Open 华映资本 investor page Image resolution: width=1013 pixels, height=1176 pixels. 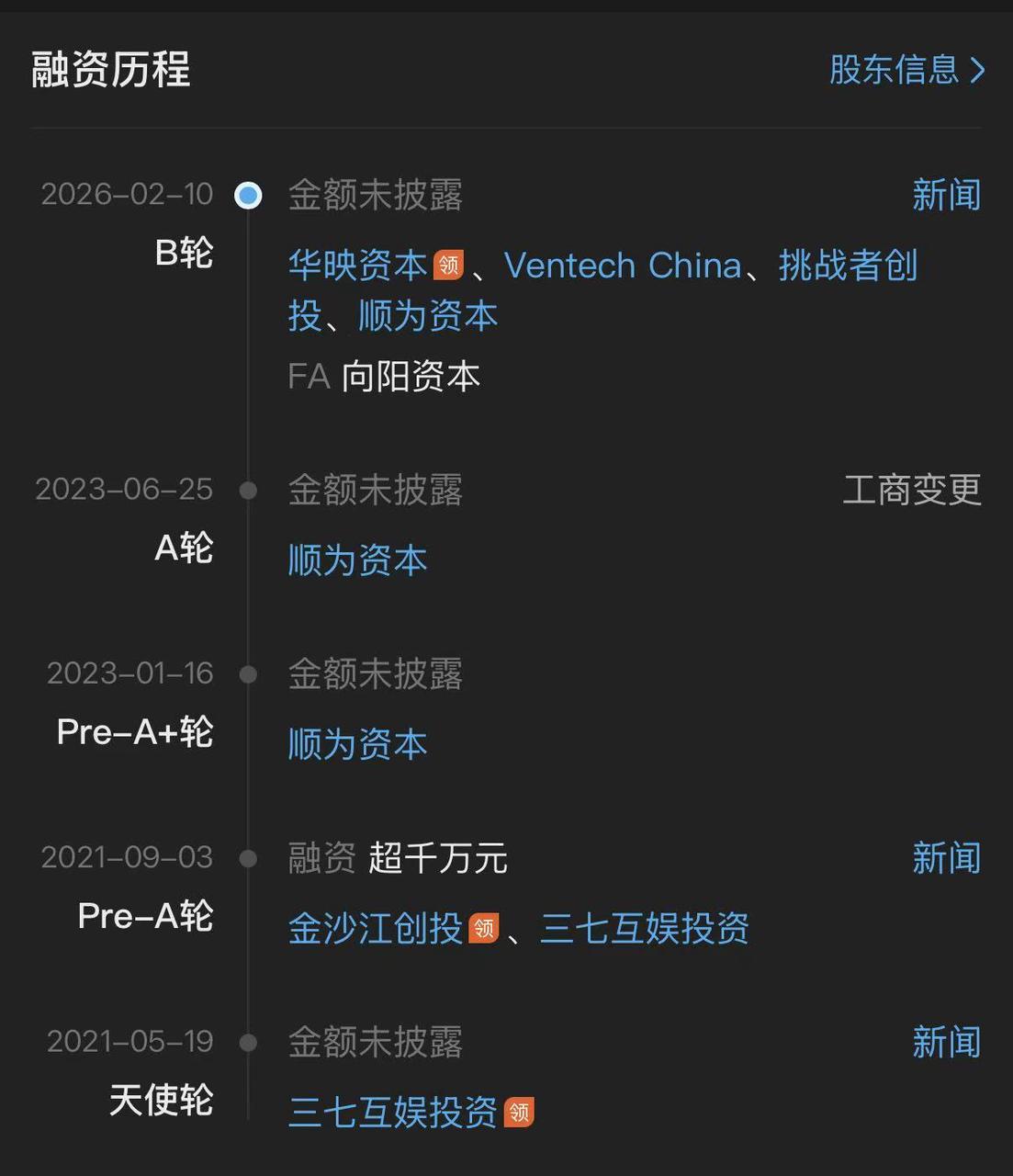click(x=356, y=266)
